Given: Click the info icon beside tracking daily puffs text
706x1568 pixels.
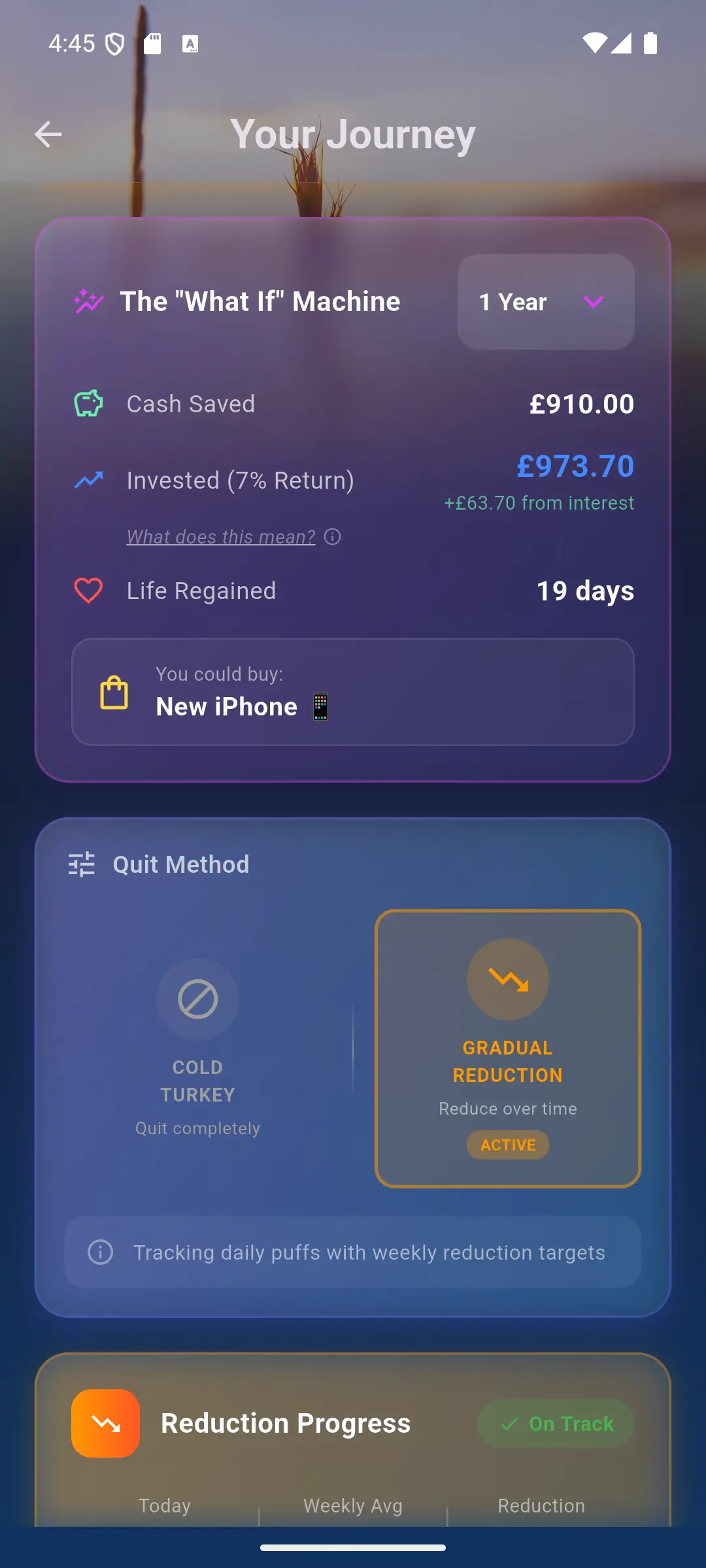Looking at the screenshot, I should pos(100,1252).
